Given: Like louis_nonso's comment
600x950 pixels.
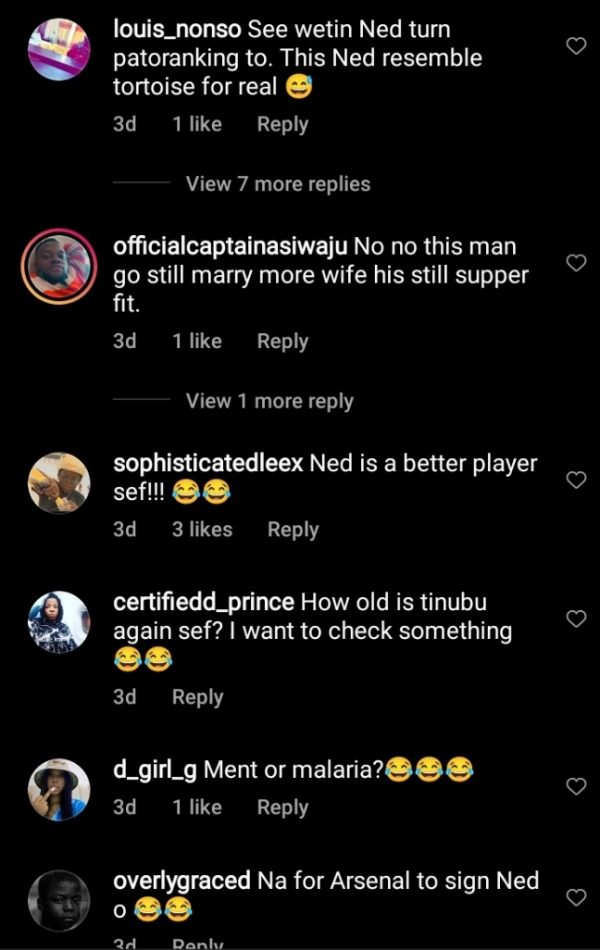Looking at the screenshot, I should point(575,46).
